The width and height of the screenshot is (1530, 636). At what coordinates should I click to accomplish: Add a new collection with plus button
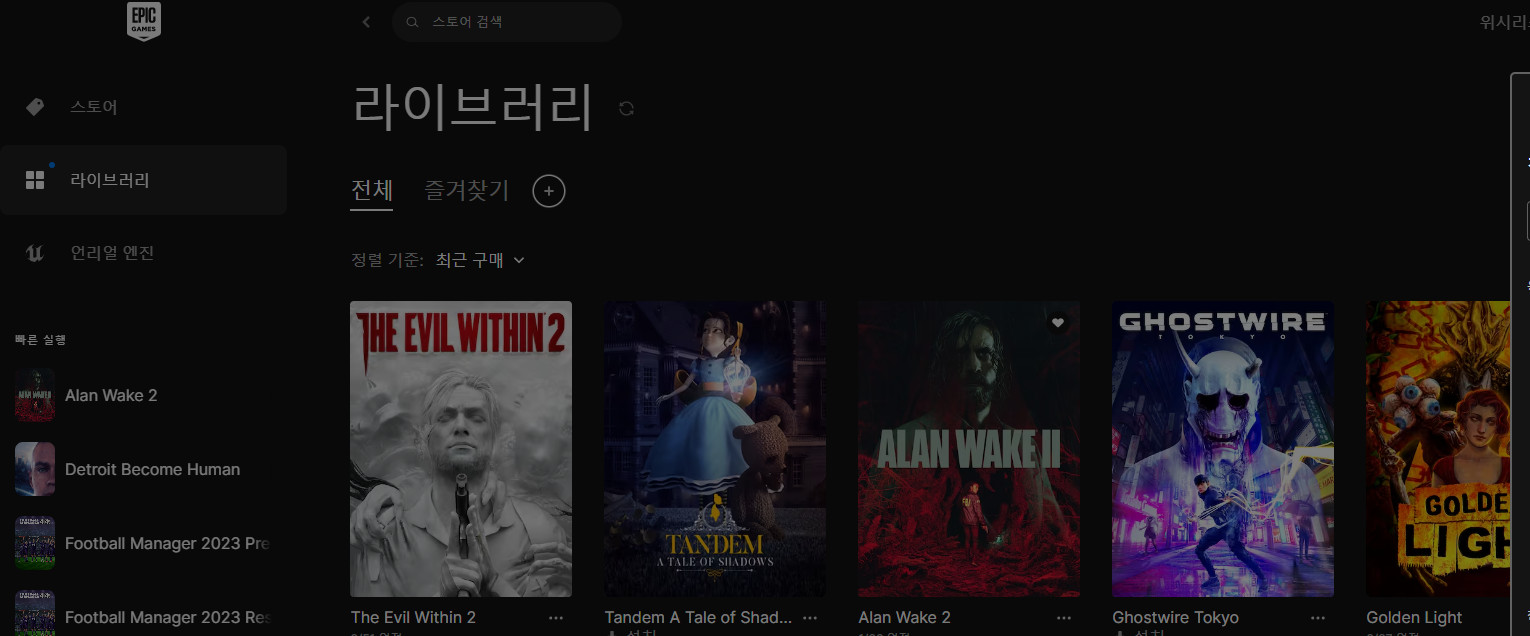coord(549,191)
